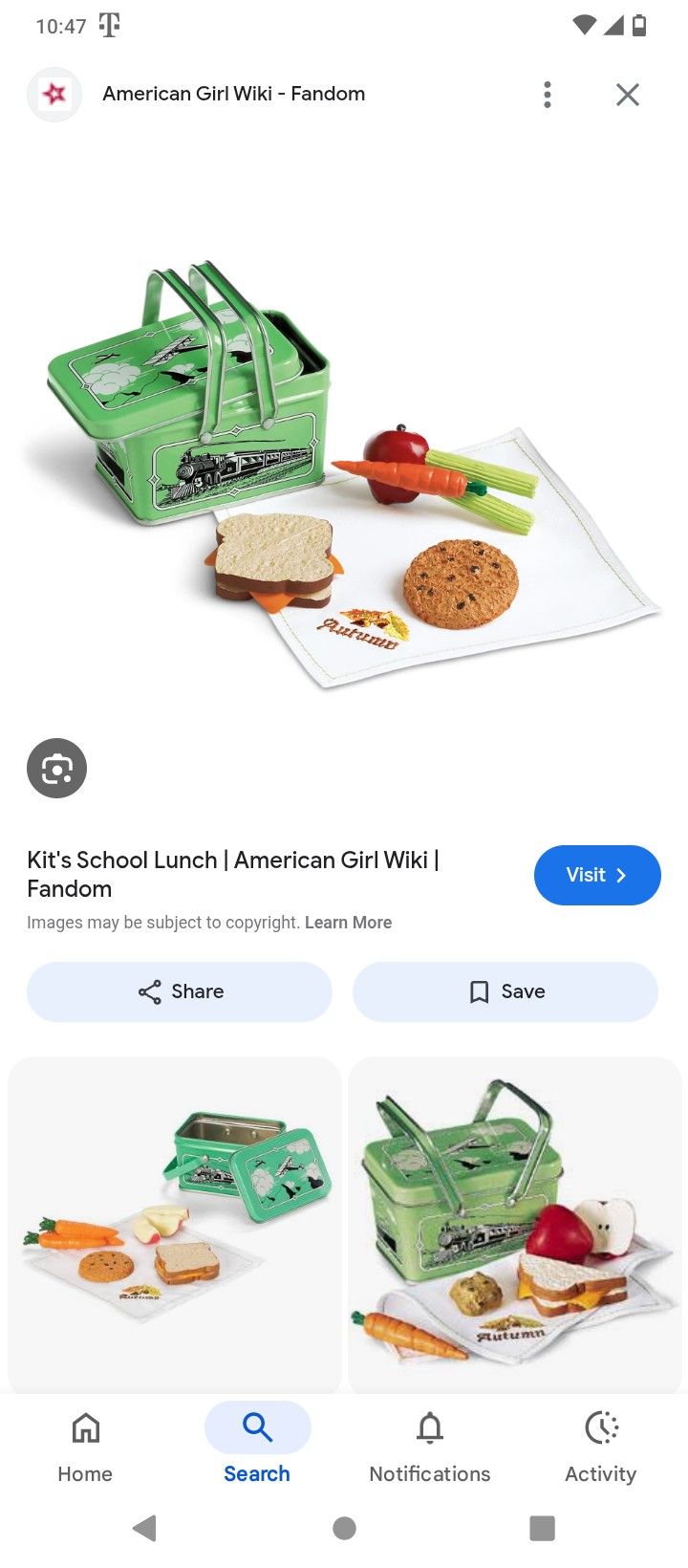
Task: Tap the Fandom favicon next to the title
Action: point(54,94)
